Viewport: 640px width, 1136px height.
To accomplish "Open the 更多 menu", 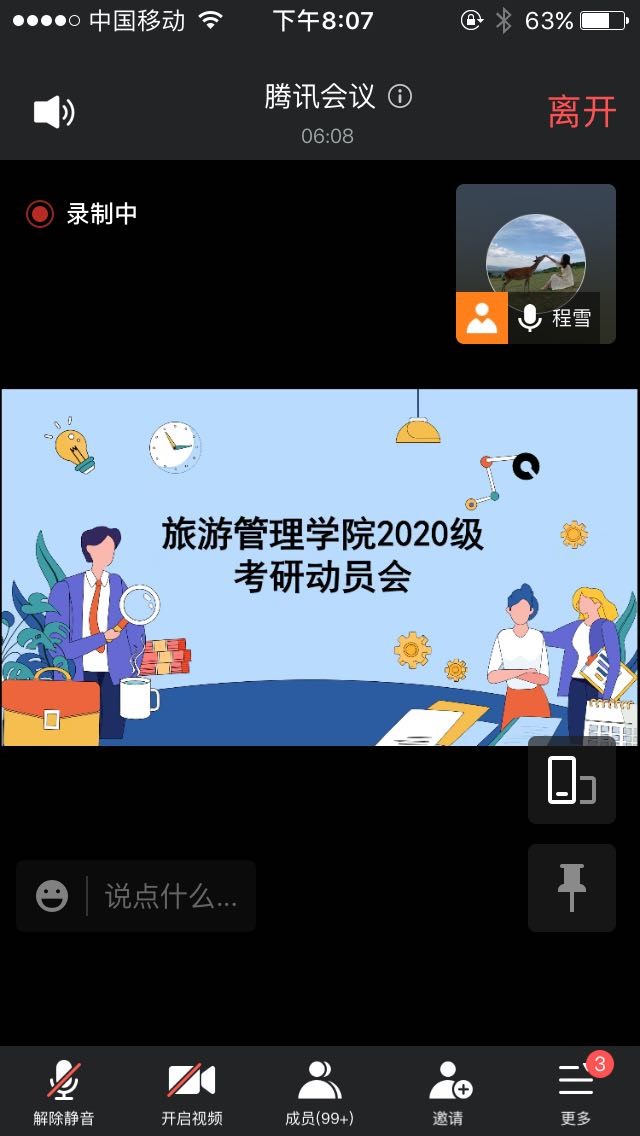I will [576, 1092].
